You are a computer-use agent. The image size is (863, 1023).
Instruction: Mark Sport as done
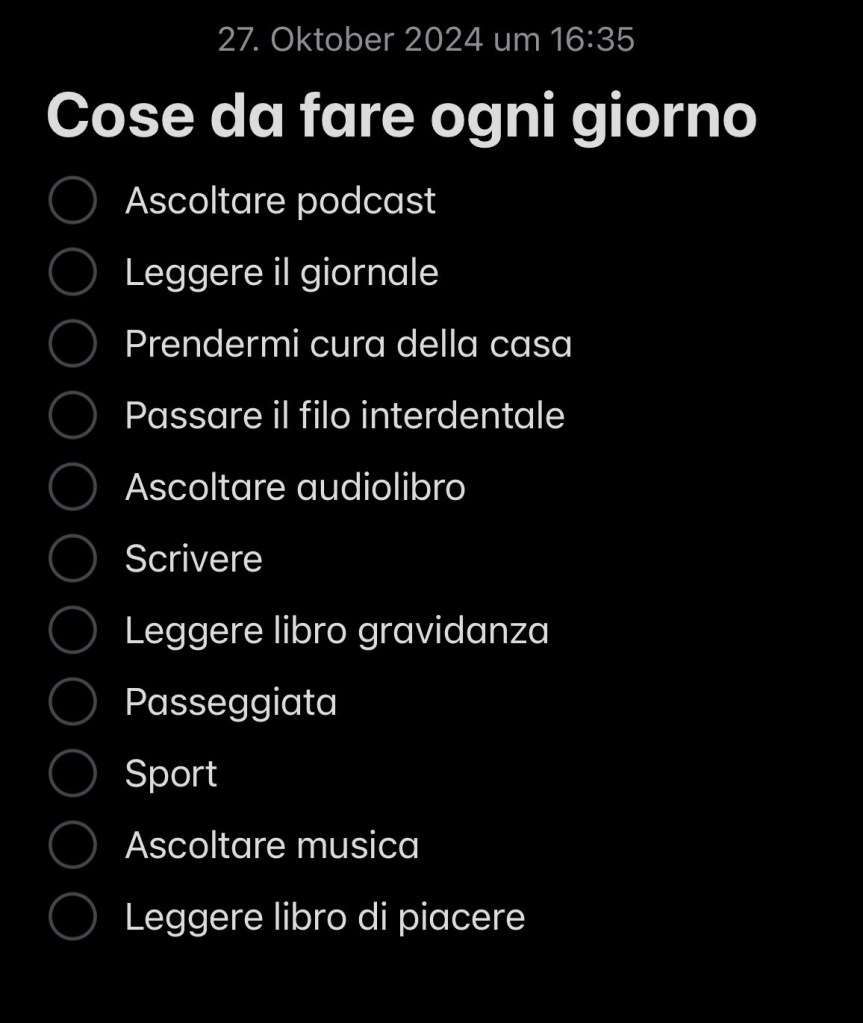coord(73,774)
